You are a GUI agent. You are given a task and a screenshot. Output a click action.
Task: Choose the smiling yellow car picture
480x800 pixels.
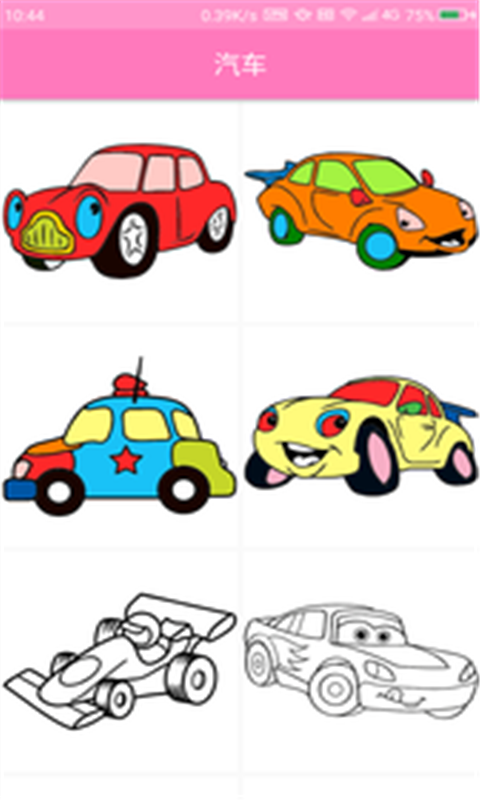click(x=361, y=436)
